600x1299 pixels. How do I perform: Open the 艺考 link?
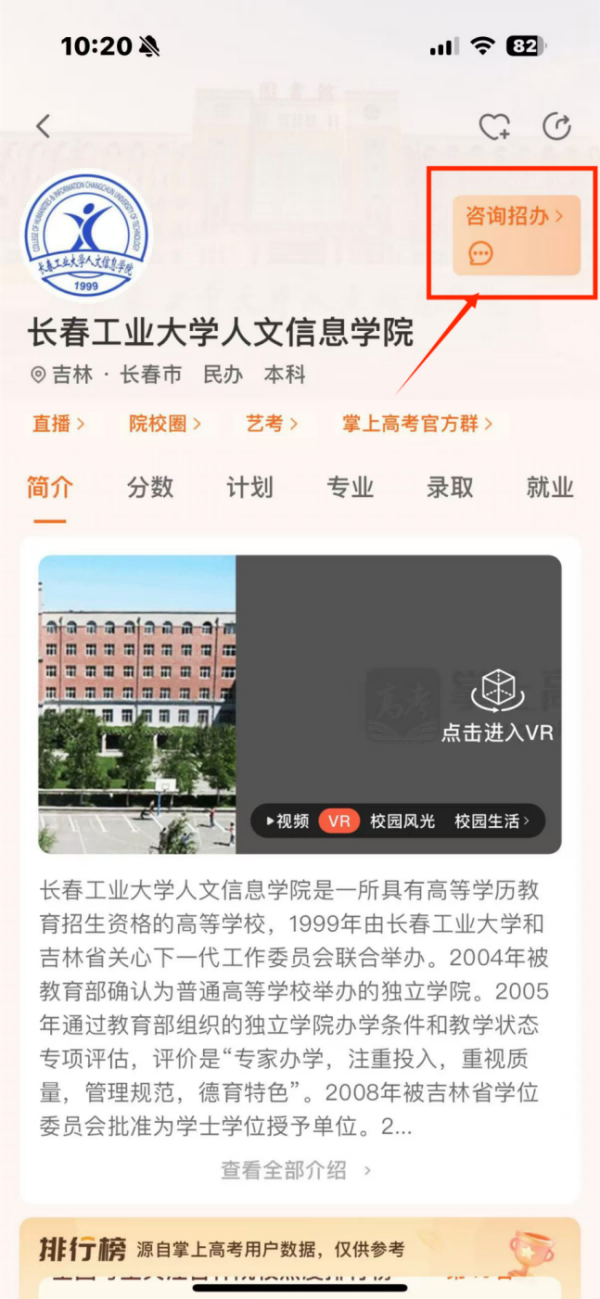click(x=272, y=424)
